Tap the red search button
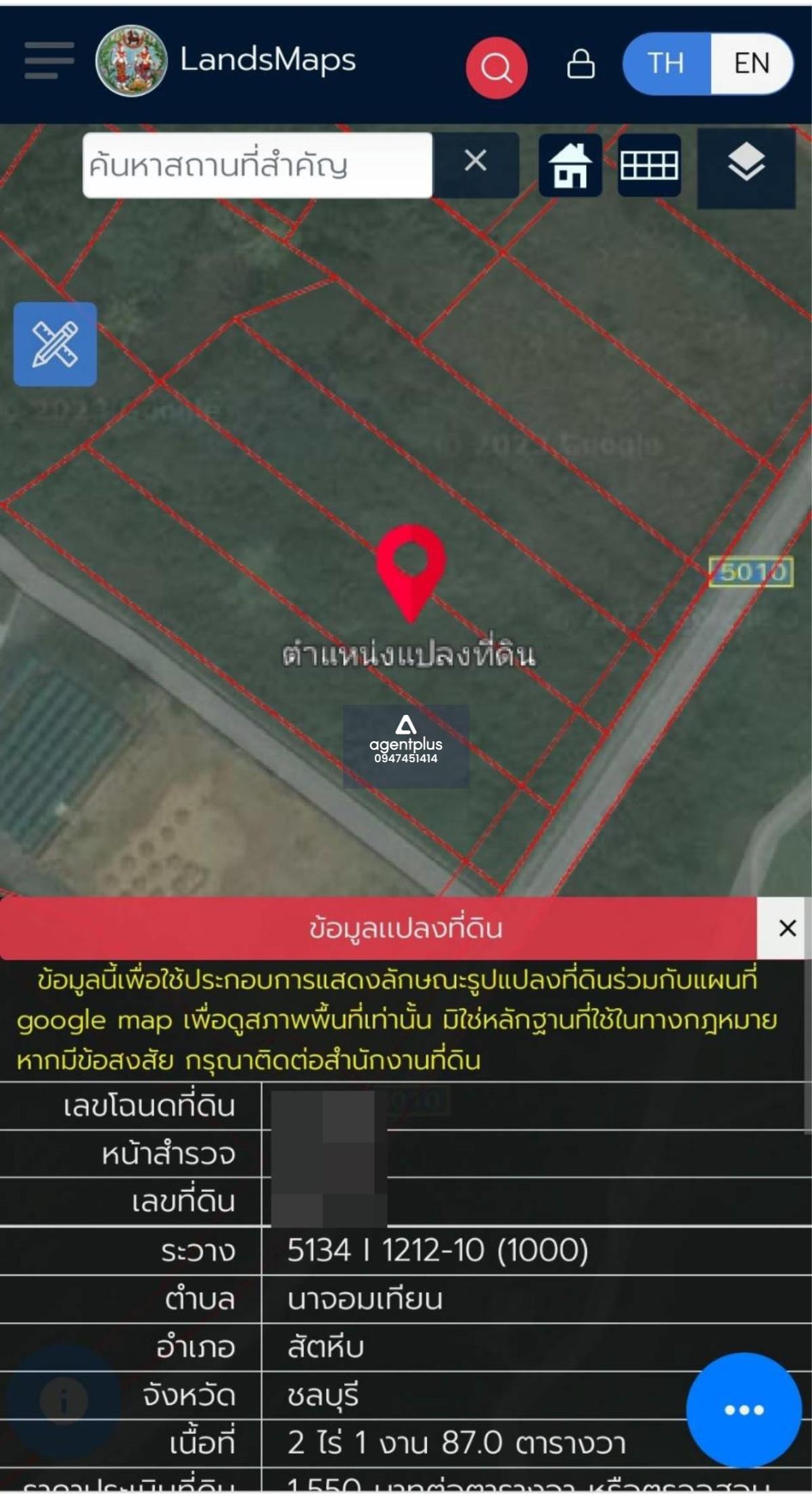The height and width of the screenshot is (1494, 812). pyautogui.click(x=497, y=68)
